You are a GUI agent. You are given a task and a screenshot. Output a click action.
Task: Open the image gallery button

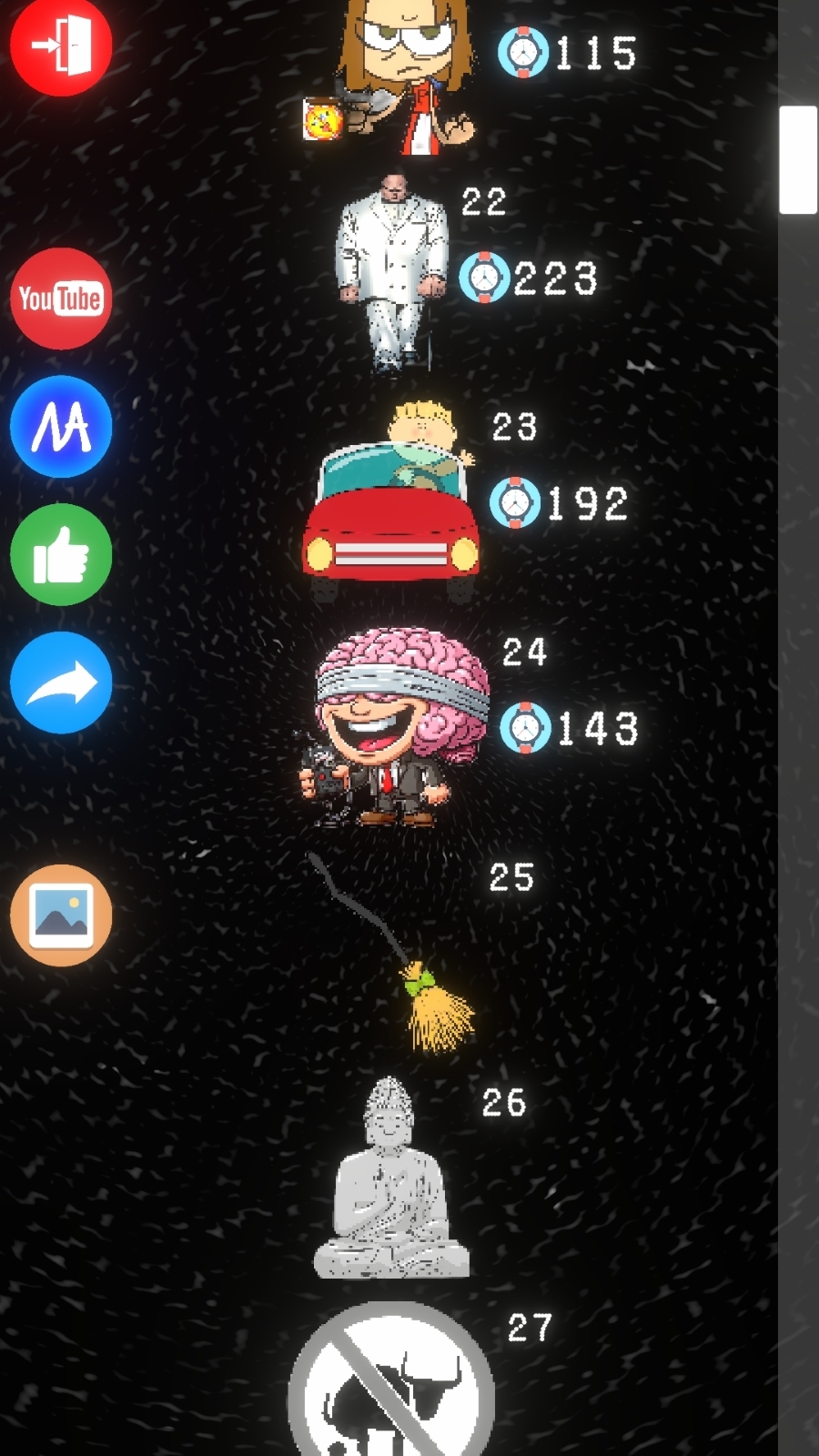(61, 915)
